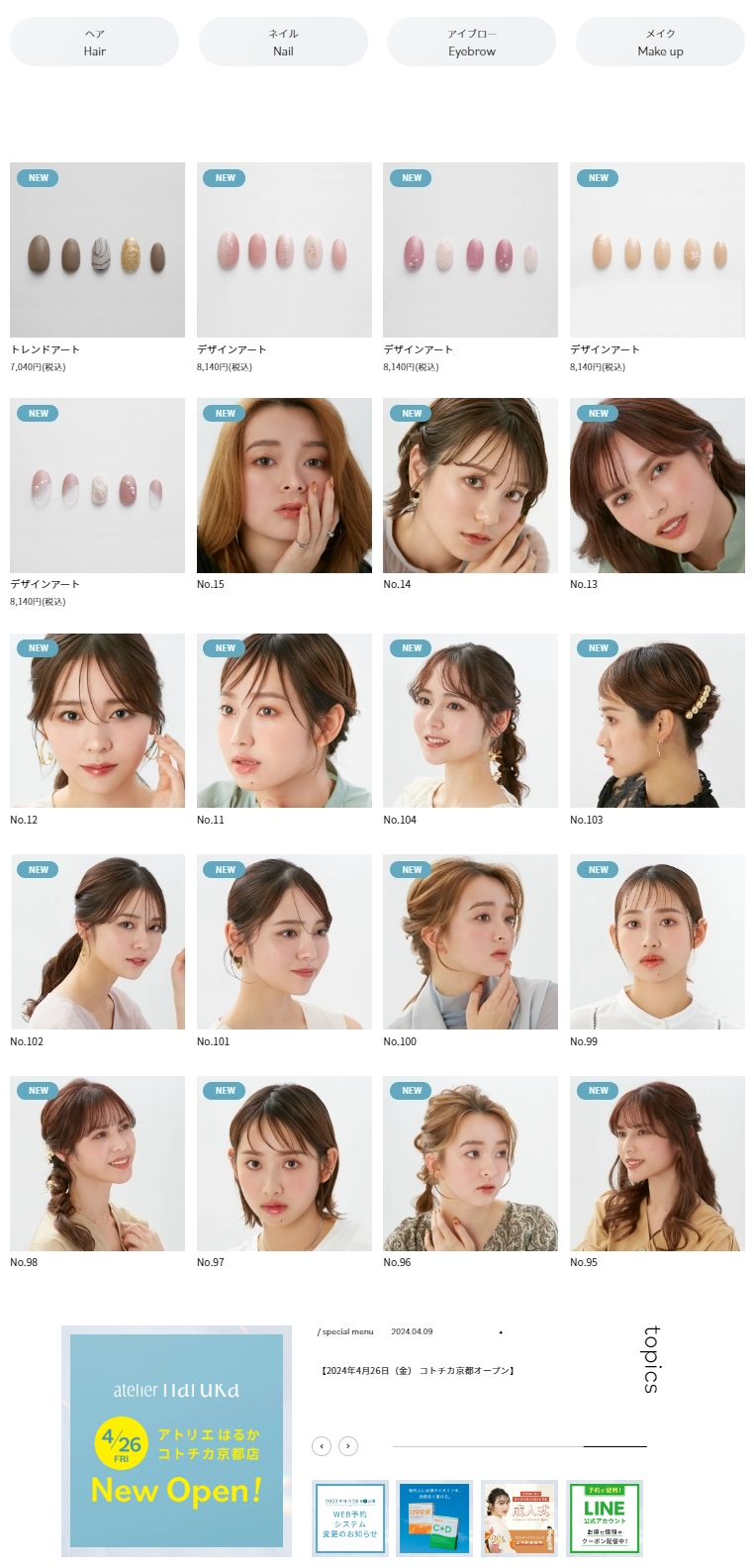
Task: Open the LINE official account banner
Action: pos(604,1518)
